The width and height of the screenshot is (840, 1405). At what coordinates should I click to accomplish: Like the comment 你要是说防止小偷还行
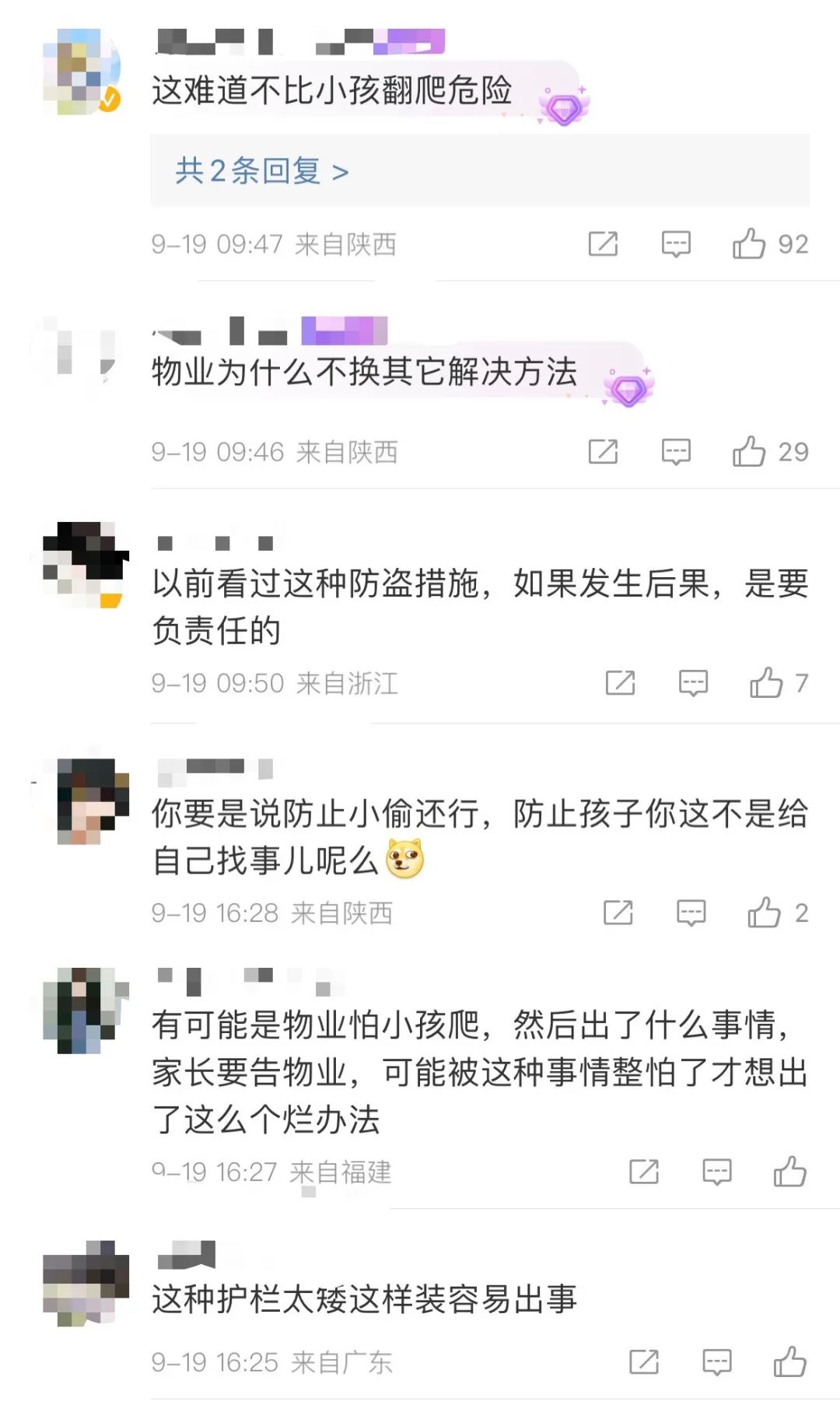(764, 913)
